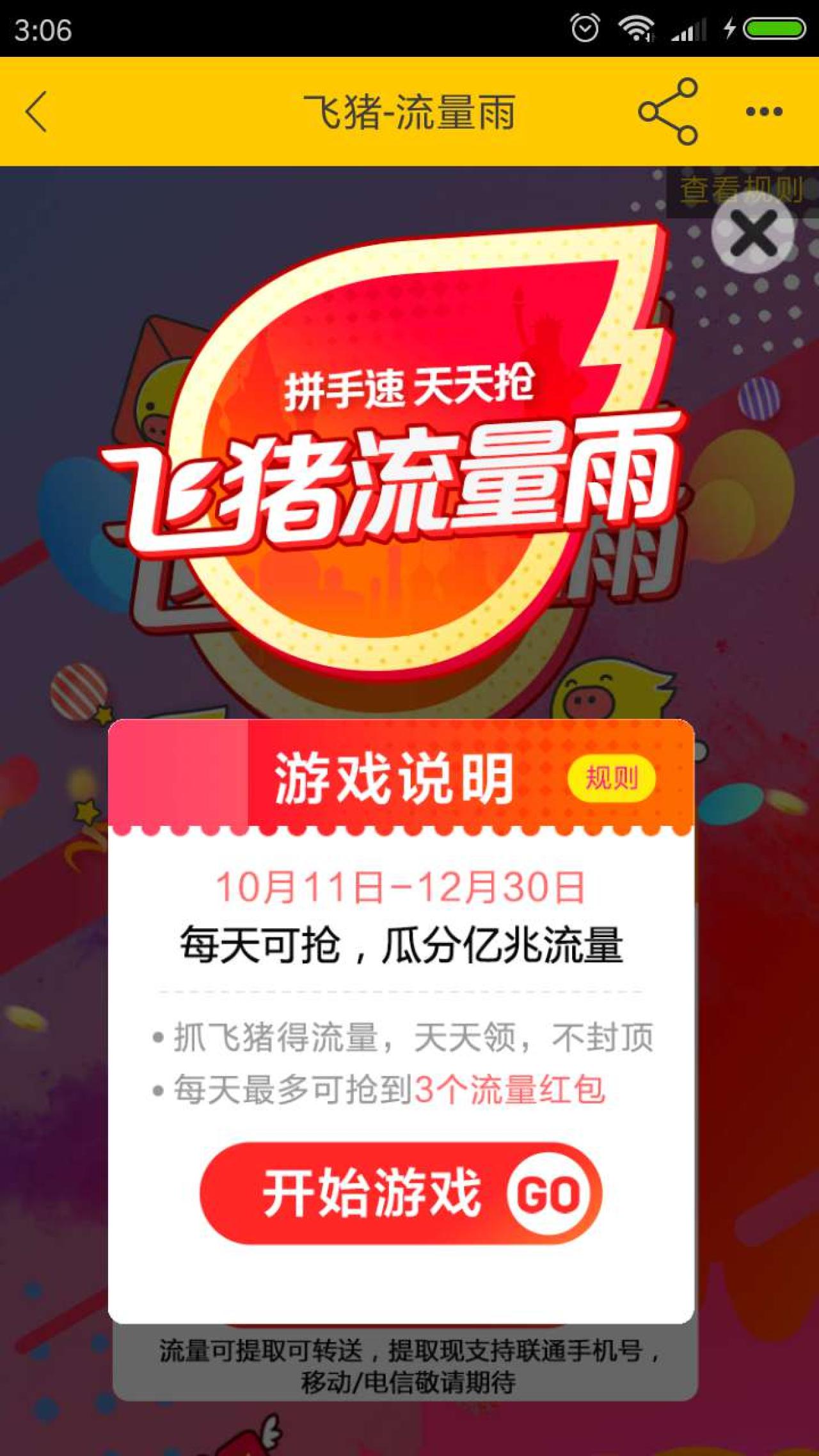Go back using the header arrow
819x1456 pixels.
point(37,112)
